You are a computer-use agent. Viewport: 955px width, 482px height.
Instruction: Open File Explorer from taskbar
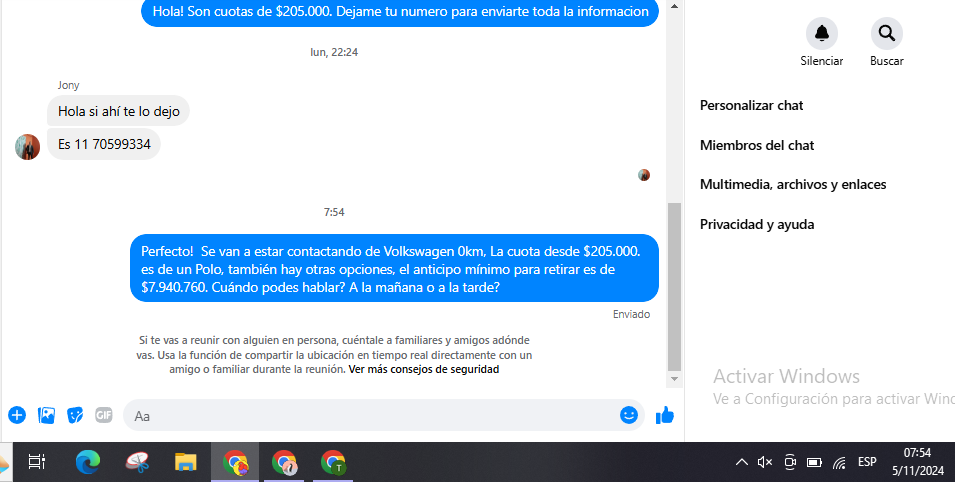(186, 462)
